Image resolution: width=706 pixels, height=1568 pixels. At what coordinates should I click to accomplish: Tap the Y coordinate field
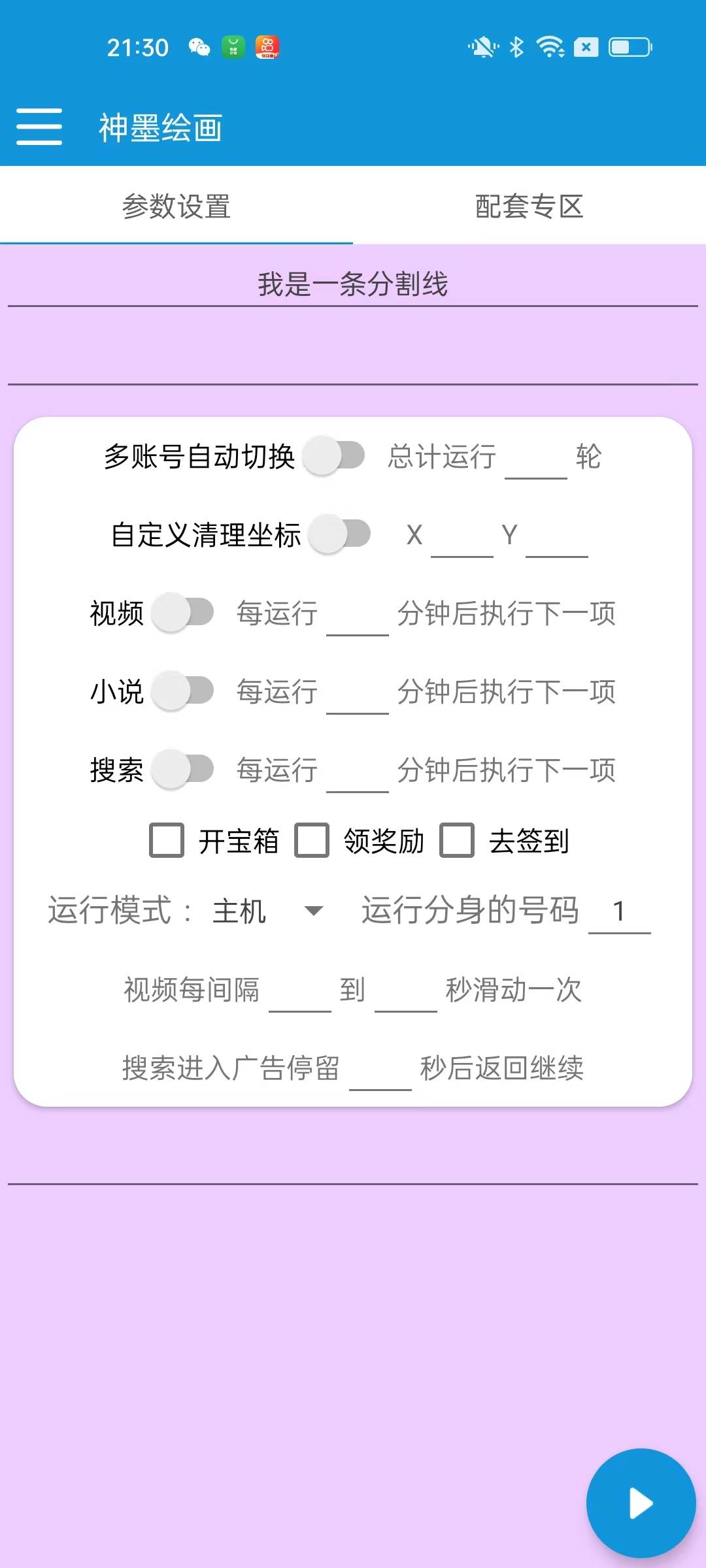tap(557, 538)
